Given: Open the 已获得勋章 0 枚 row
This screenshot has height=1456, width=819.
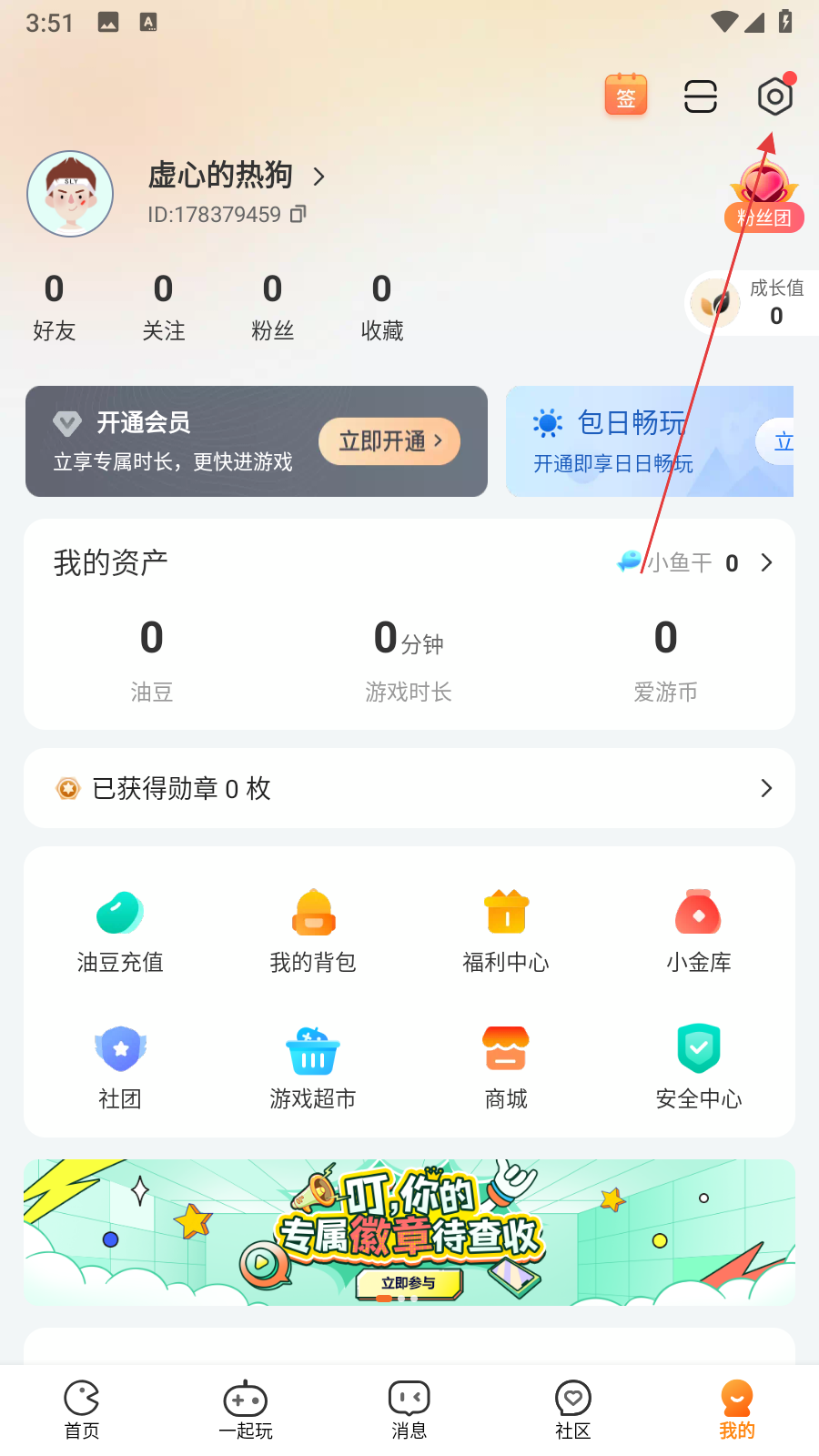Looking at the screenshot, I should 409,788.
